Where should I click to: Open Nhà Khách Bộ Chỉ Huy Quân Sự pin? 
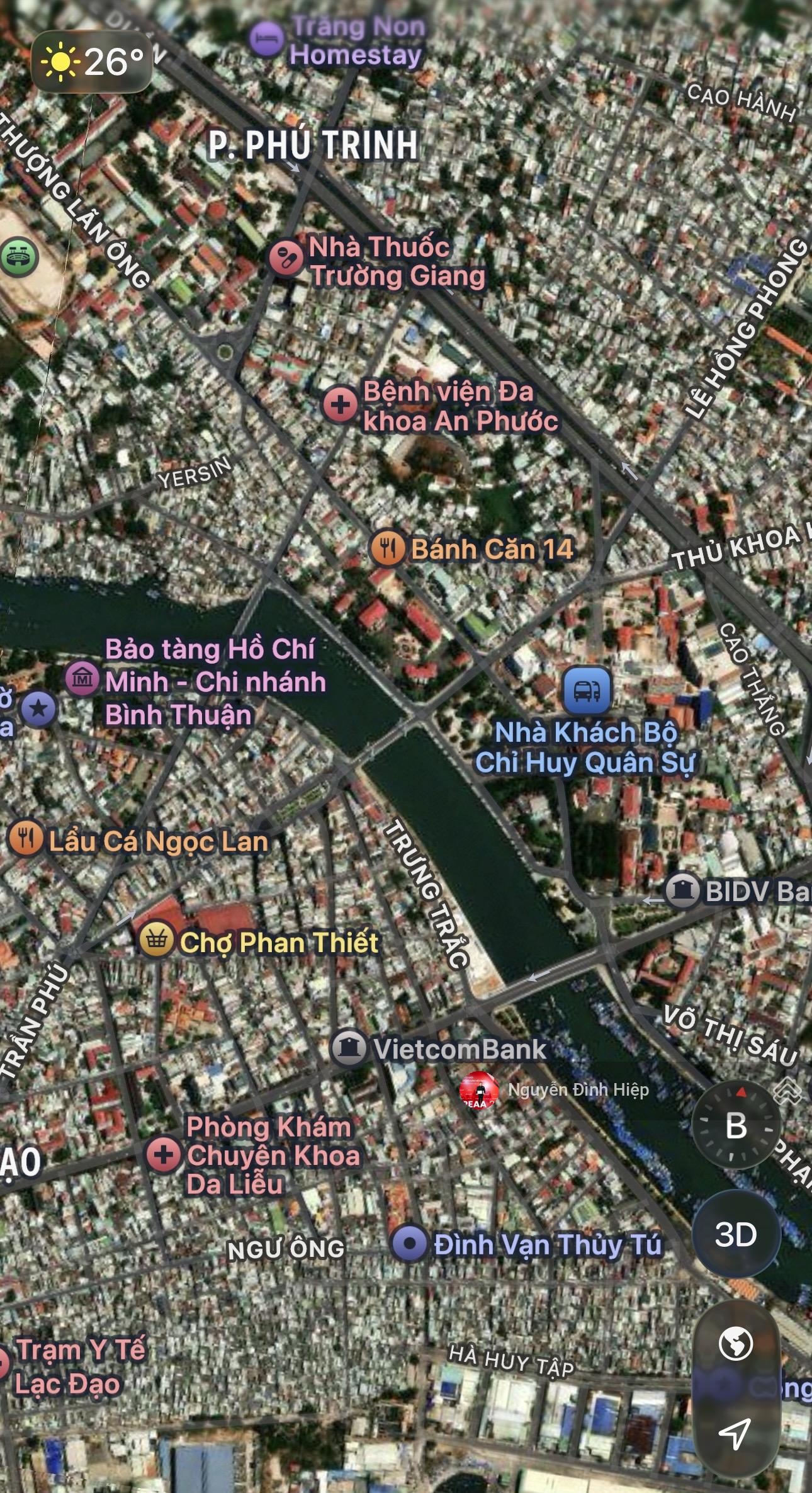[x=587, y=690]
